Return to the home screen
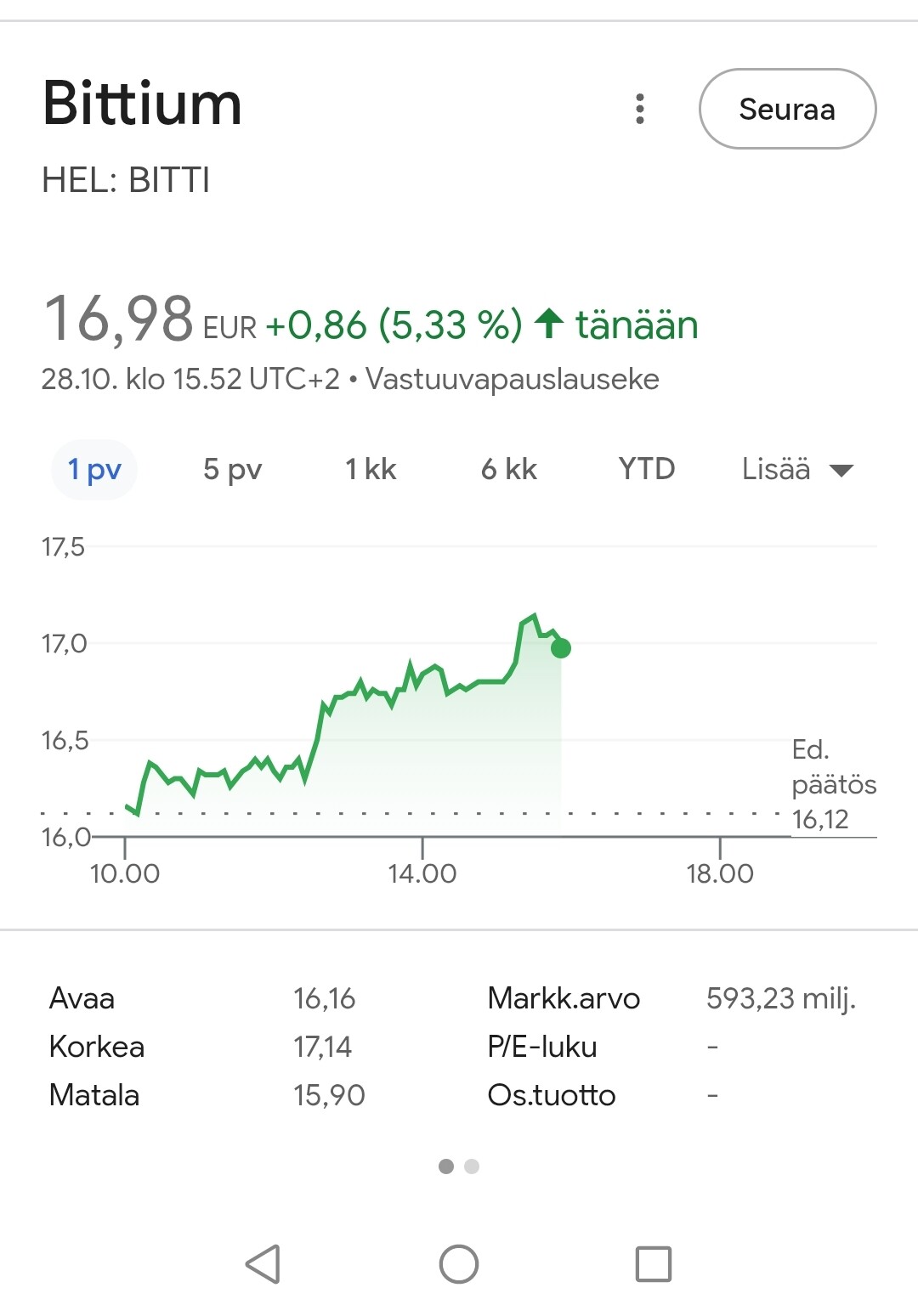This screenshot has width=918, height=1316. pyautogui.click(x=459, y=1264)
